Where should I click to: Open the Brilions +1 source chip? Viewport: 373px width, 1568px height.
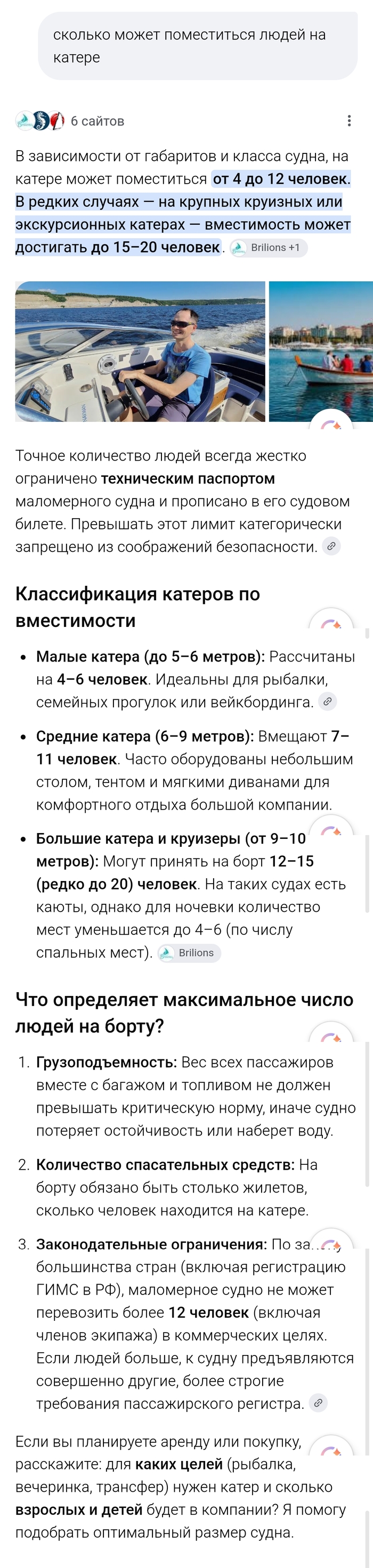click(269, 248)
